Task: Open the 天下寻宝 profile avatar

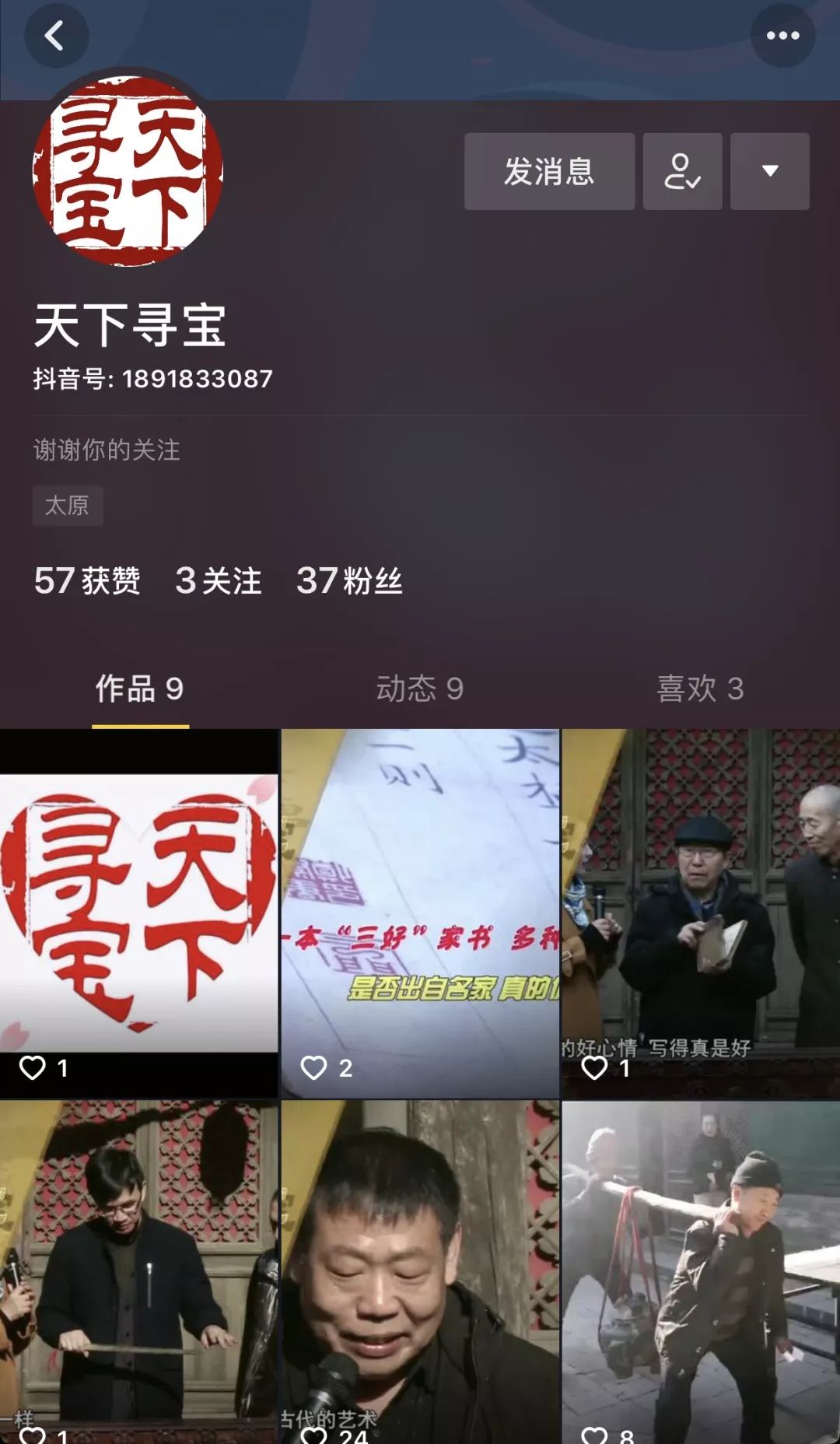Action: click(128, 171)
